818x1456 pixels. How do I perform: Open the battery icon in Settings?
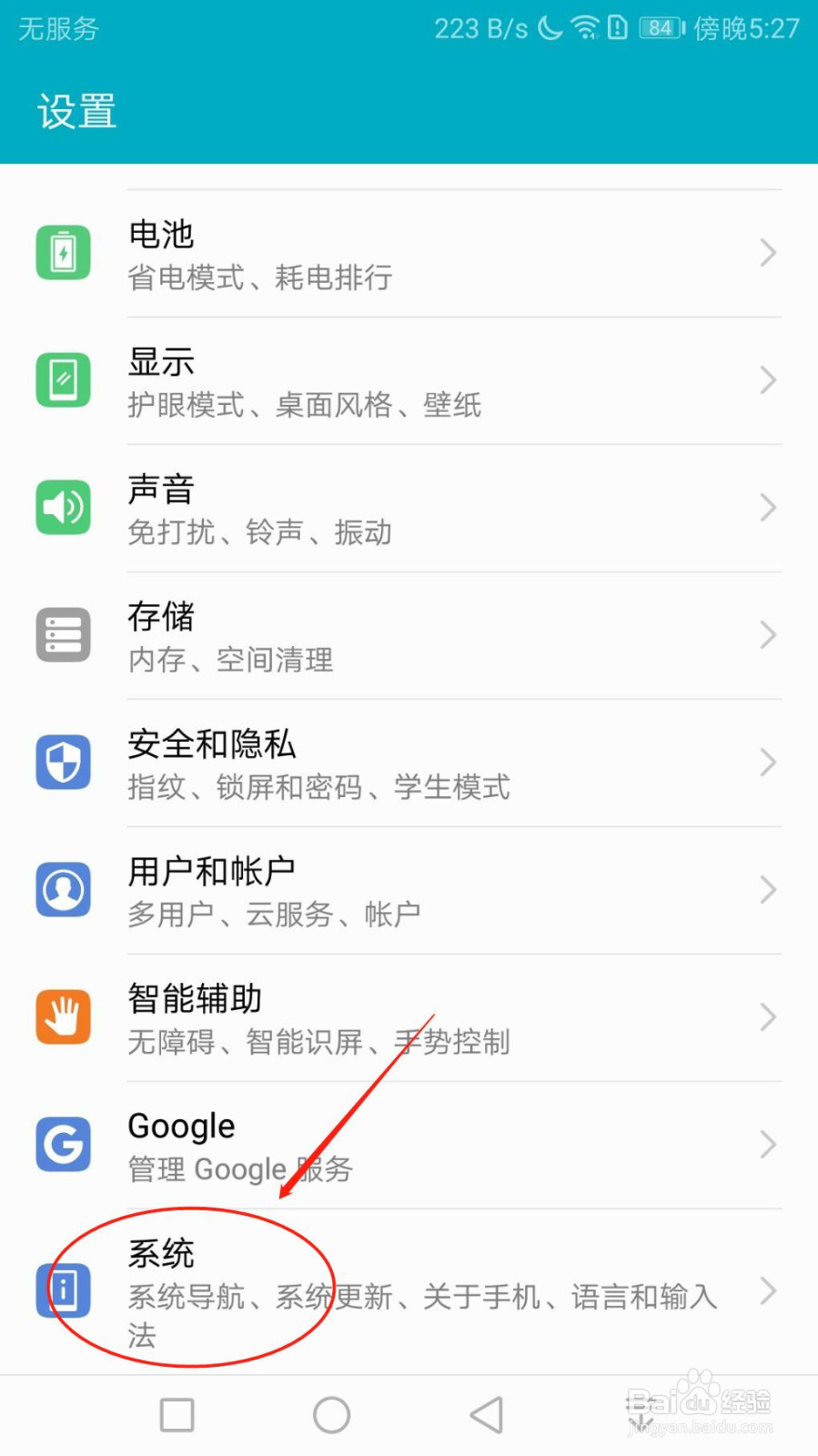[x=62, y=252]
